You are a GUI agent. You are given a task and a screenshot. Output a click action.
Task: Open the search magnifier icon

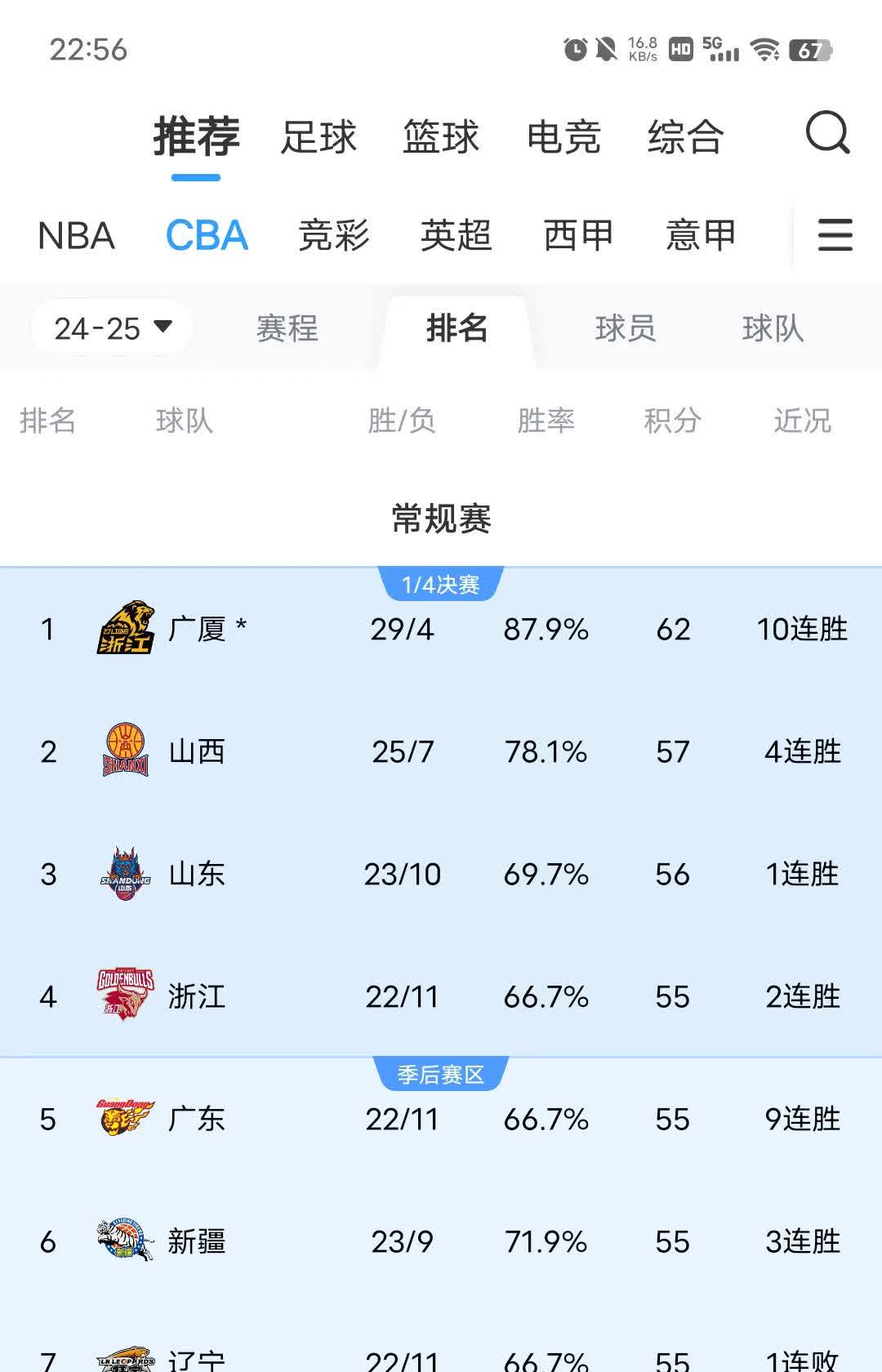coord(827,136)
